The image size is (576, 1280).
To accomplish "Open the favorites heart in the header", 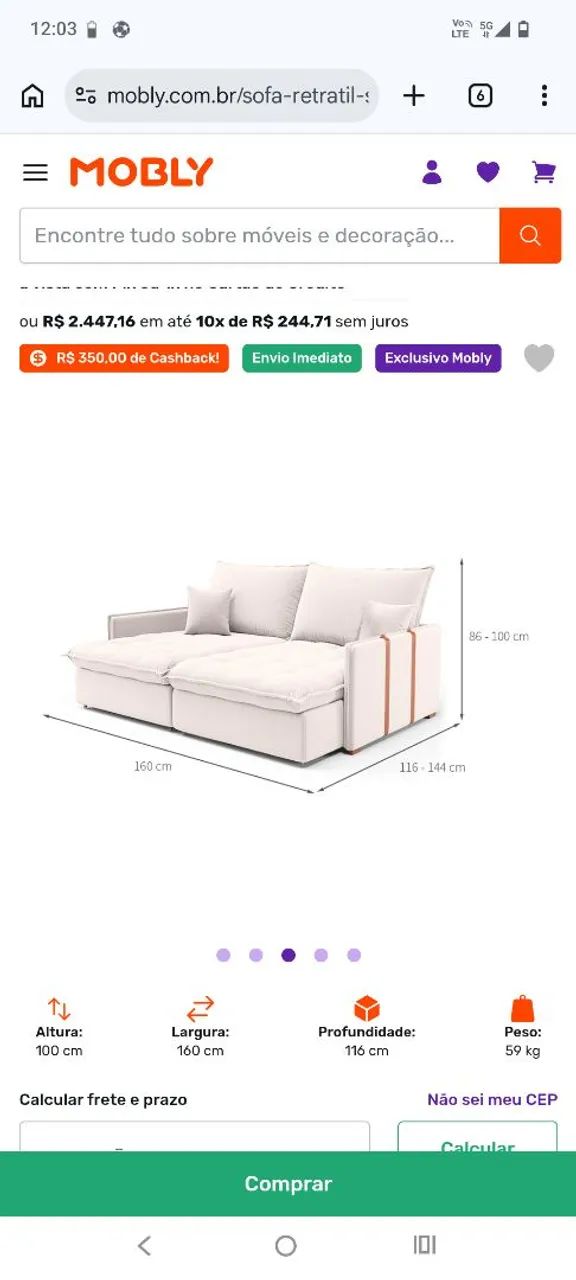I will coord(488,172).
